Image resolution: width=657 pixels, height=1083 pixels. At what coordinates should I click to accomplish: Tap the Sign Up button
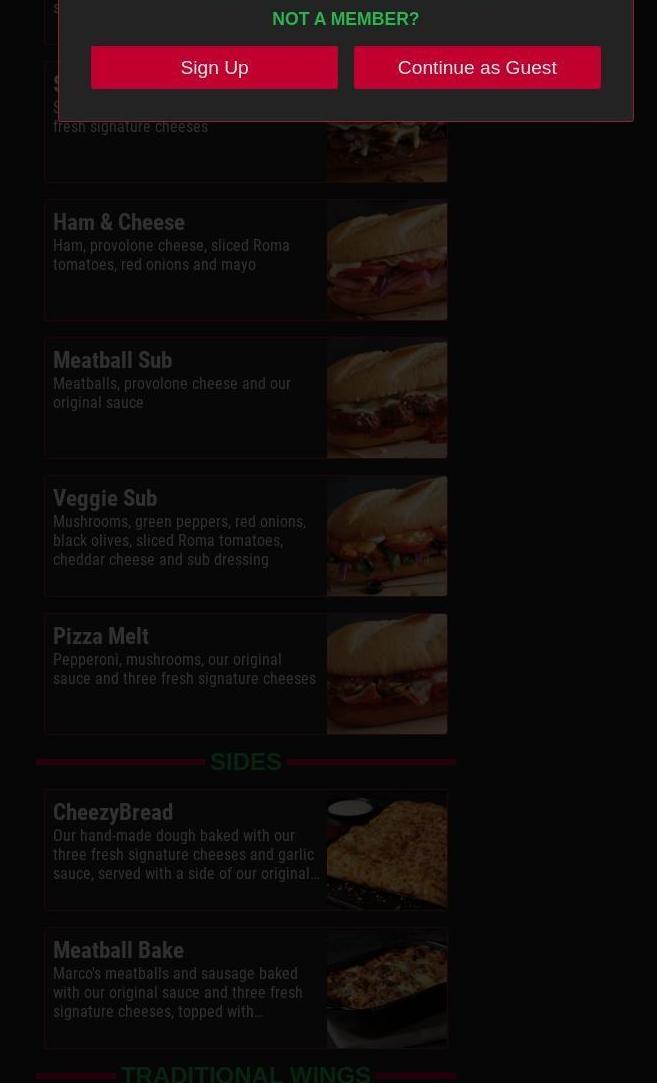click(214, 67)
